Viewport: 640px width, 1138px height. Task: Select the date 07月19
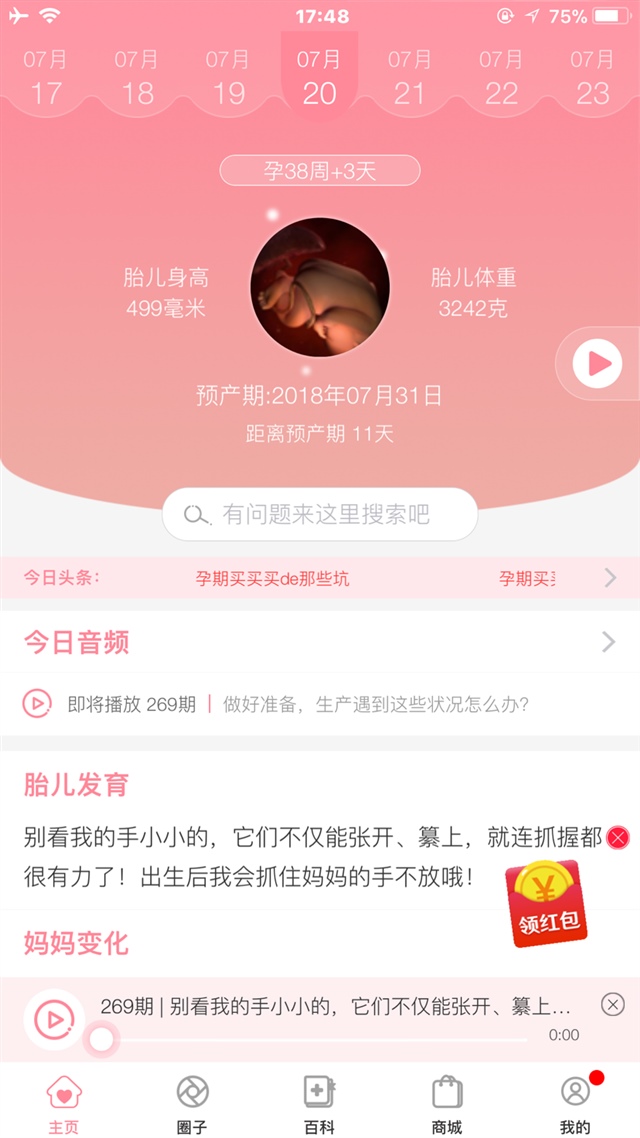tap(228, 79)
